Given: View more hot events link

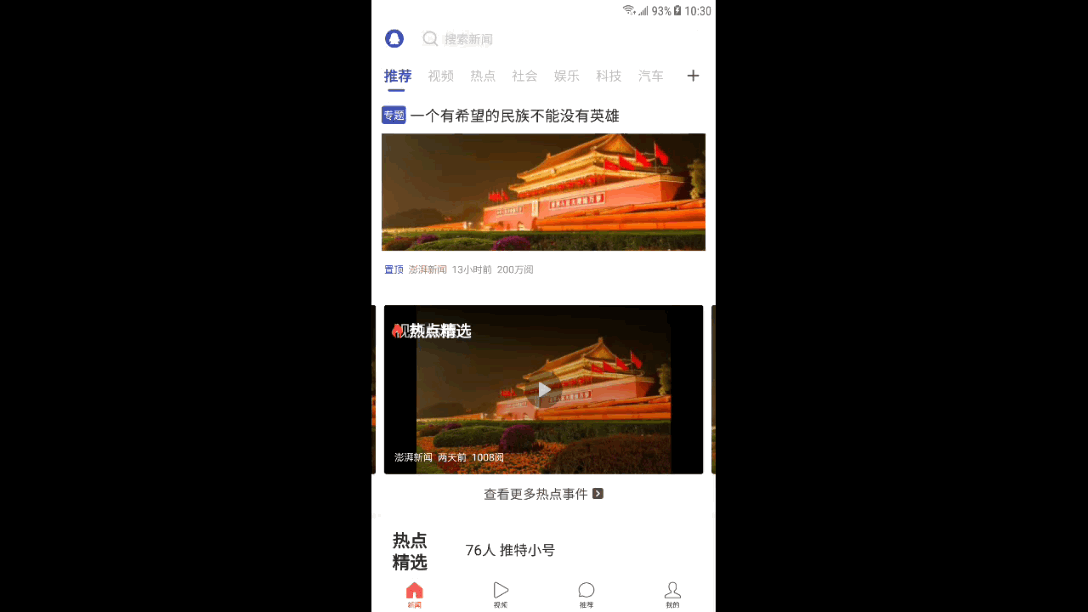Looking at the screenshot, I should click(543, 494).
